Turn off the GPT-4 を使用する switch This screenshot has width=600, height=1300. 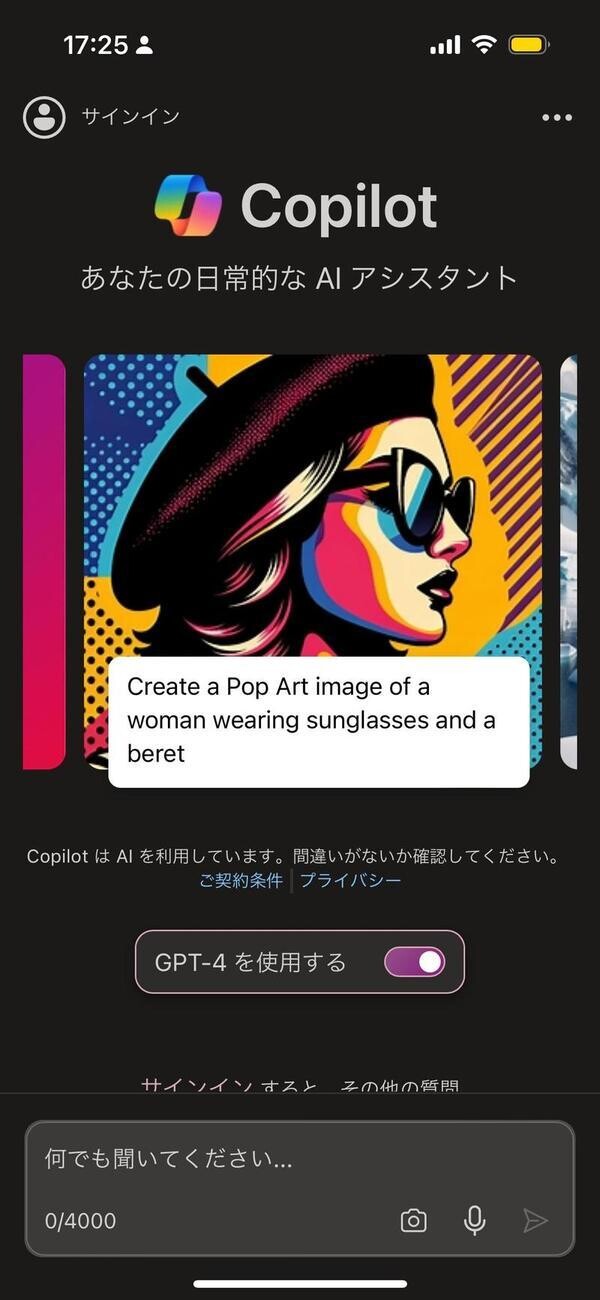point(414,963)
